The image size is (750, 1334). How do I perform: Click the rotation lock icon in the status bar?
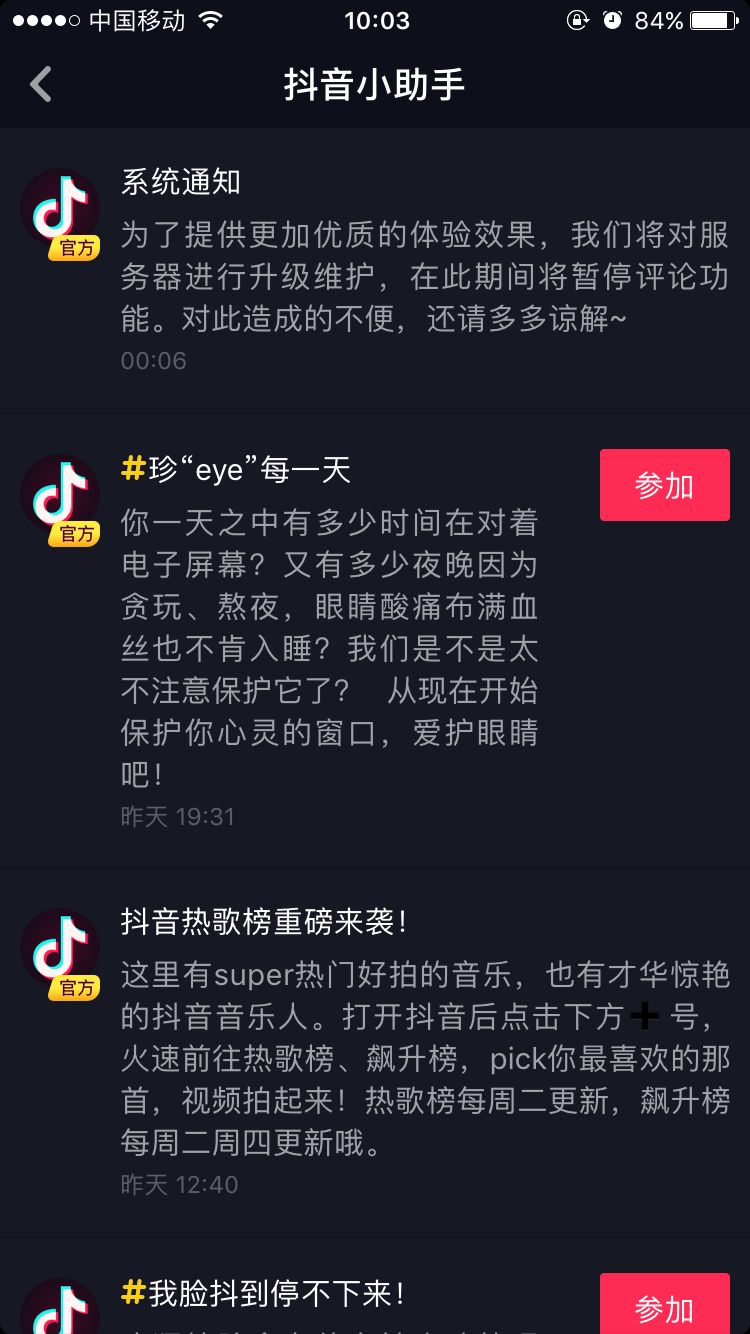point(578,20)
